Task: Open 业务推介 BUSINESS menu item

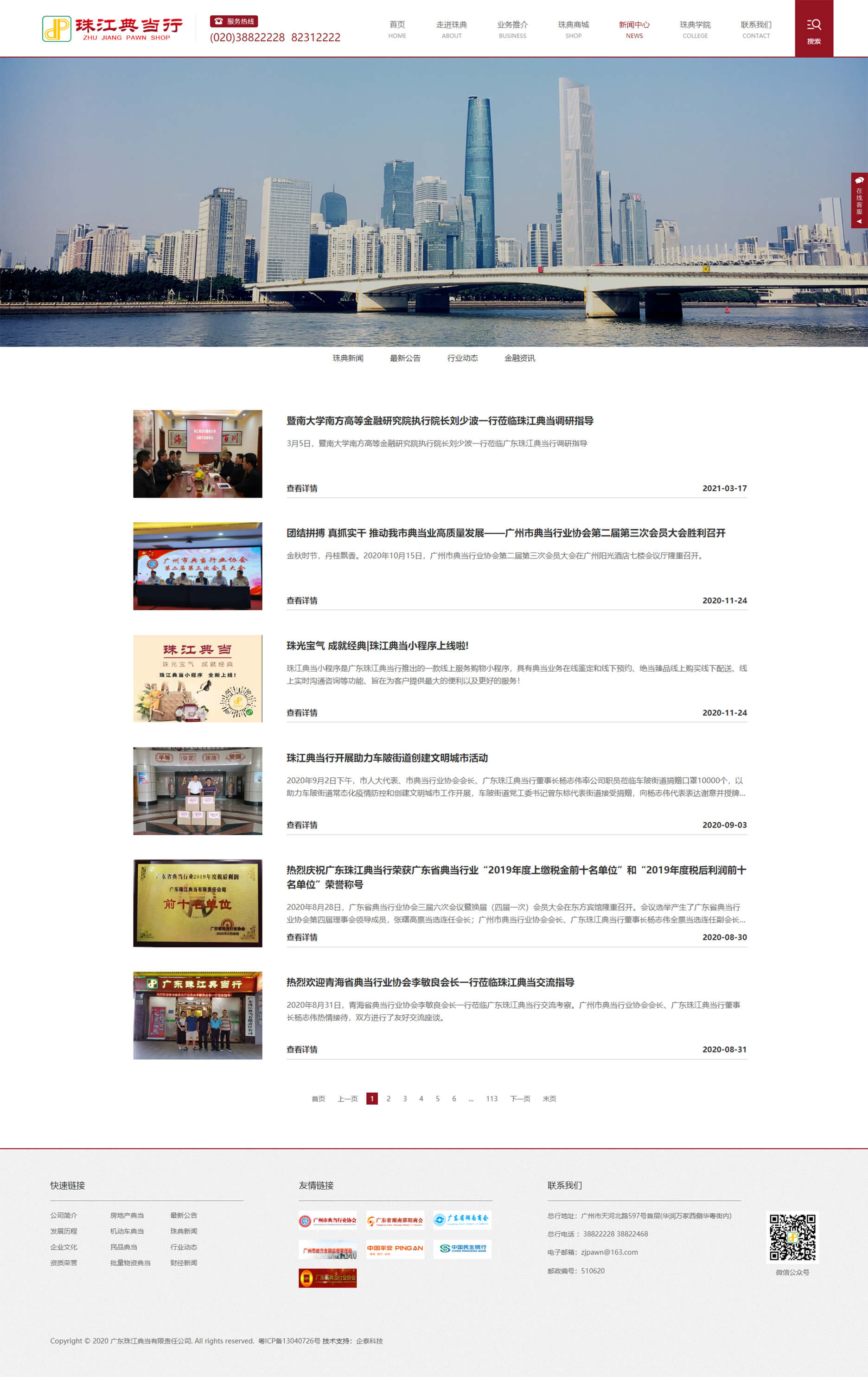Action: tap(512, 29)
